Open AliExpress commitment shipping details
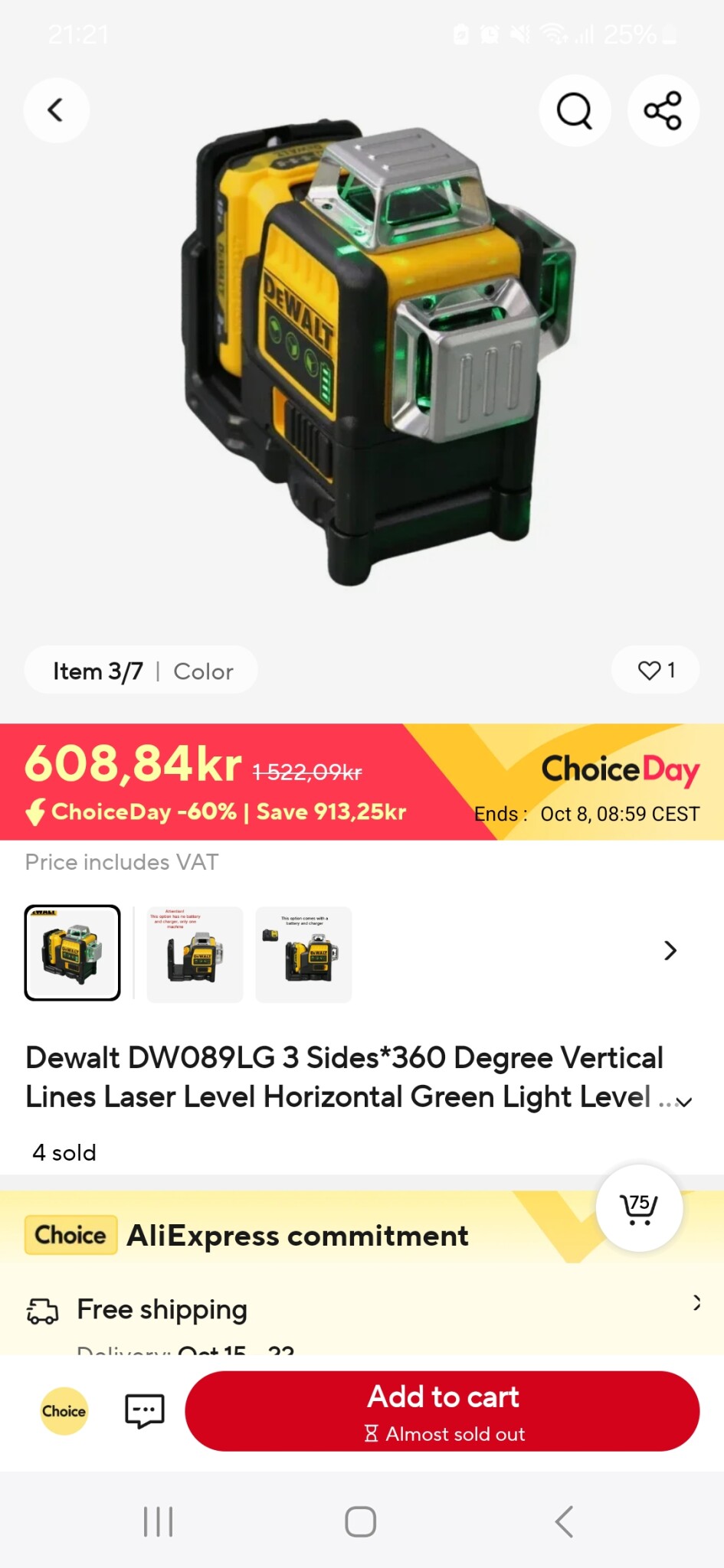Image resolution: width=724 pixels, height=1568 pixels. (x=696, y=1302)
